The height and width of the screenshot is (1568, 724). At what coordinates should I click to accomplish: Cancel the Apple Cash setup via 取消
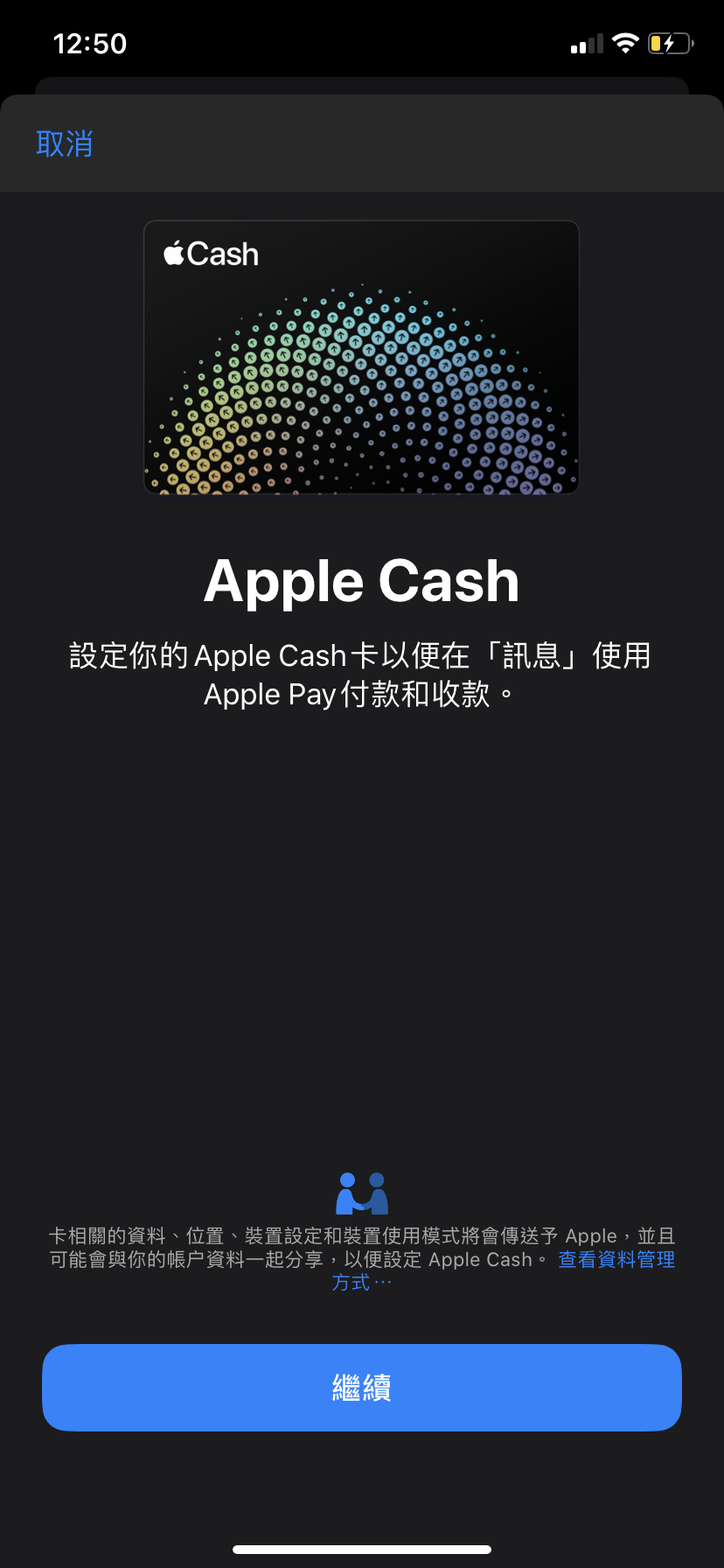pyautogui.click(x=65, y=143)
